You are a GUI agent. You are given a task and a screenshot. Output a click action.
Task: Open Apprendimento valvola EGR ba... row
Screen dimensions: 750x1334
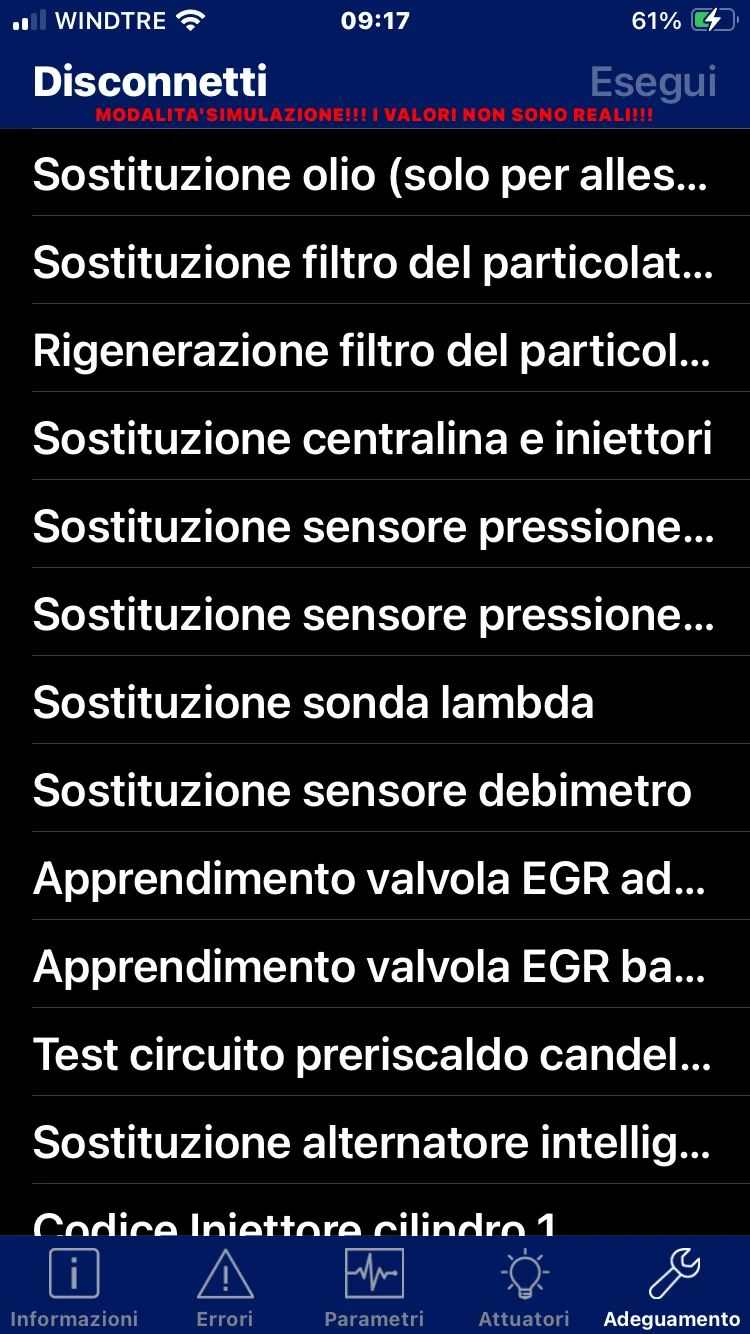coord(375,965)
